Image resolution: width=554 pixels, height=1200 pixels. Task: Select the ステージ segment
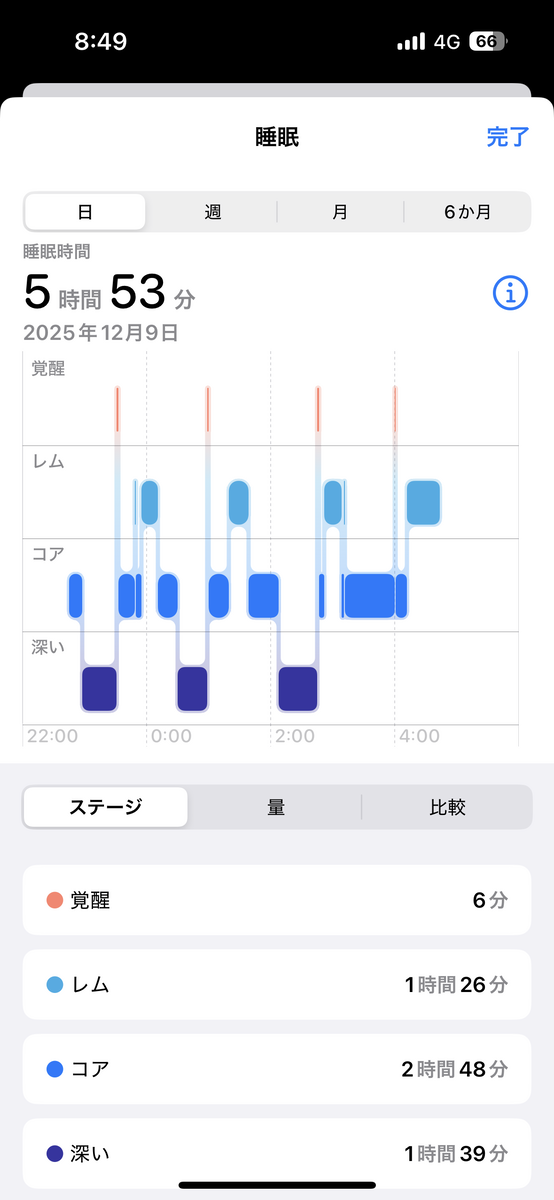(x=106, y=807)
